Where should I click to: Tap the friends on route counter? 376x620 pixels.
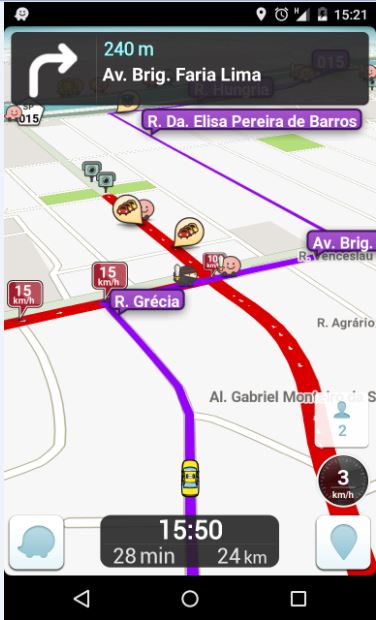(x=342, y=420)
